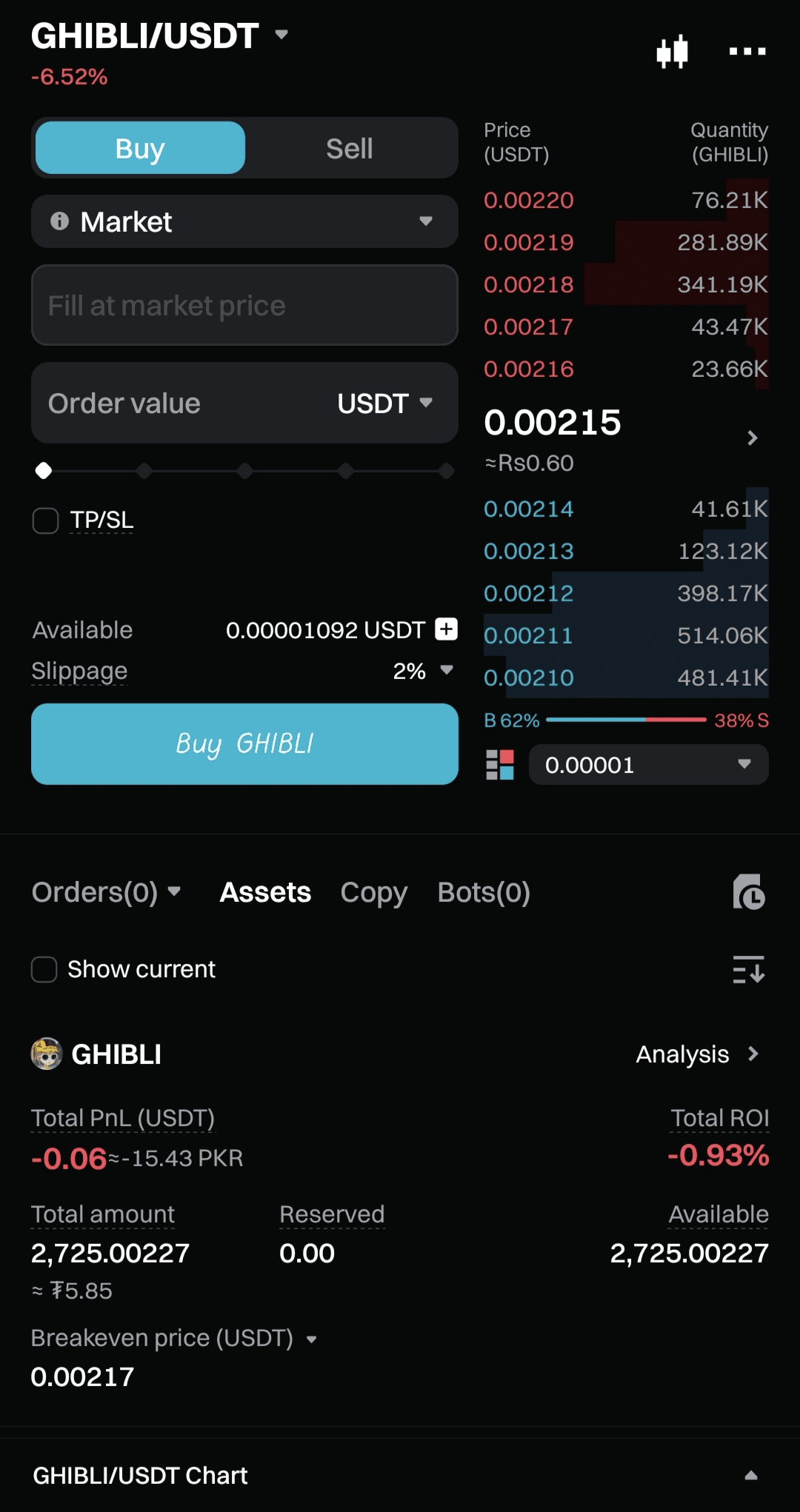Open GHIBLI Analysis
The height and width of the screenshot is (1512, 800).
tap(696, 1054)
